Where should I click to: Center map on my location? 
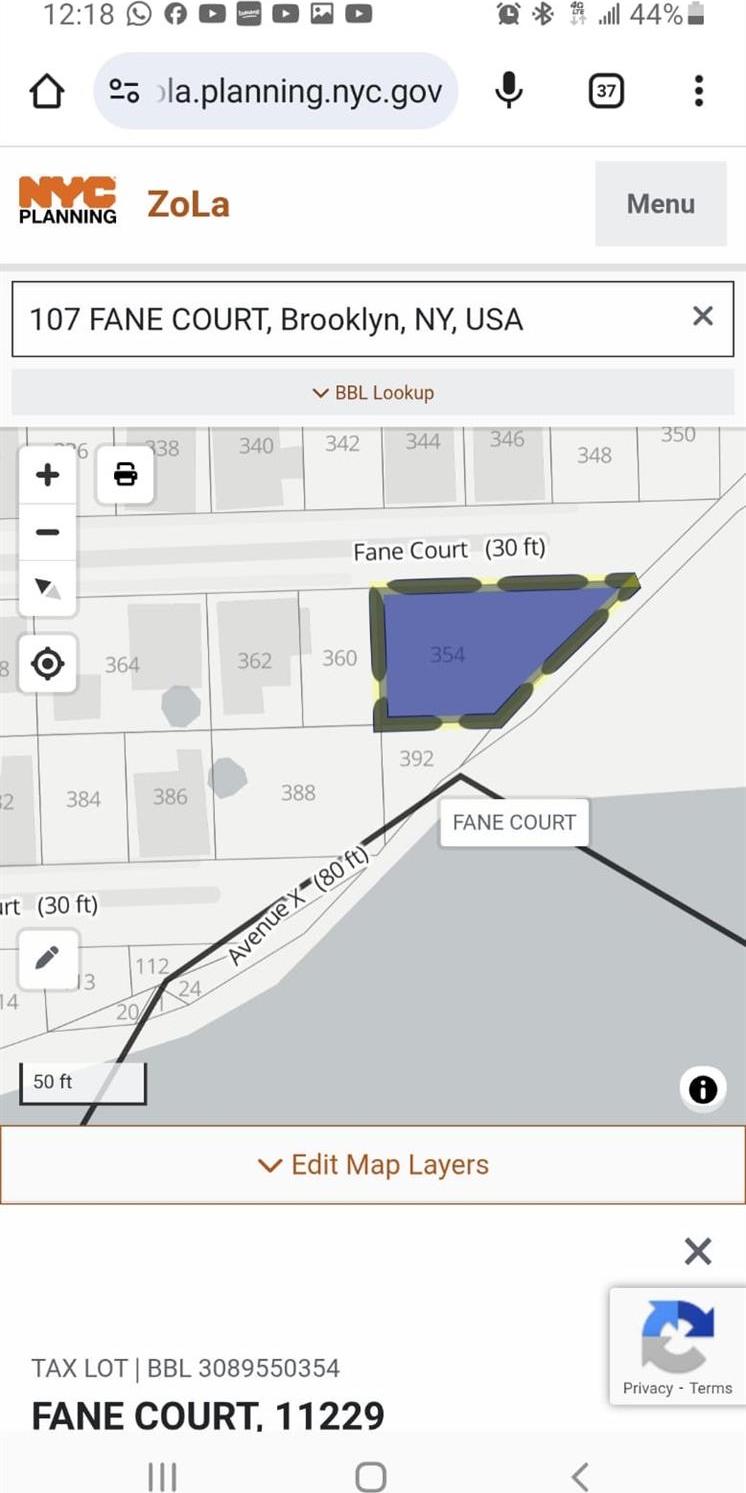[x=47, y=664]
